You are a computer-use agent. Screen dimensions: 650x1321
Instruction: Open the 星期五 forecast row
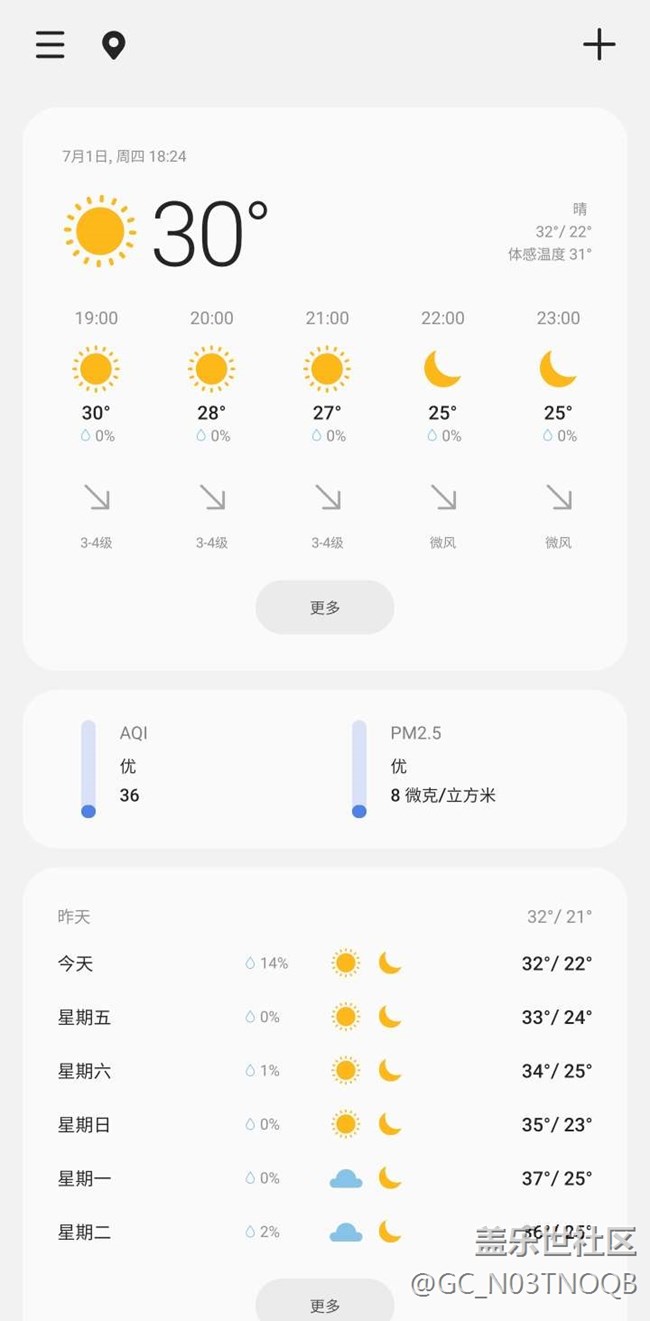(325, 1017)
